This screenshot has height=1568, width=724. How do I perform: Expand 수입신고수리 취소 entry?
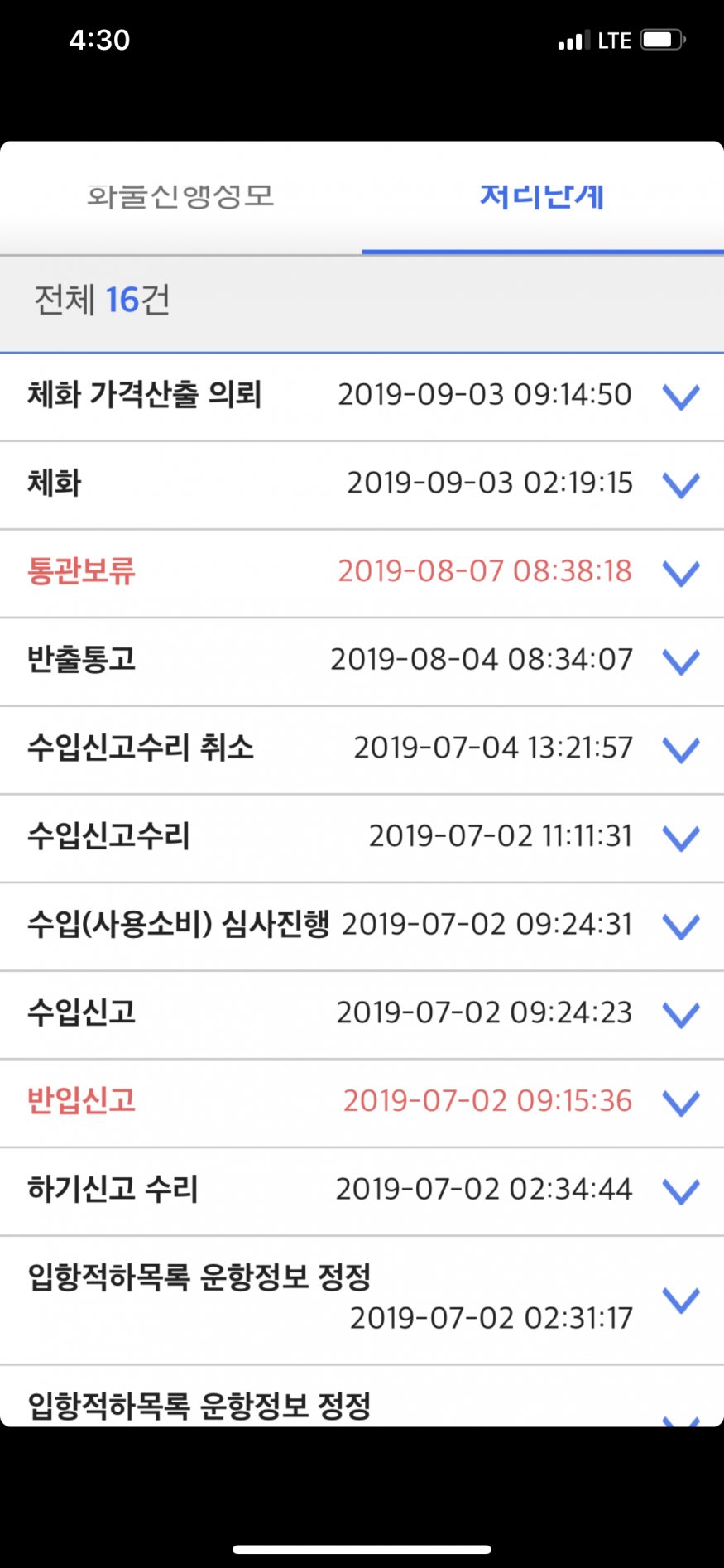point(681,750)
